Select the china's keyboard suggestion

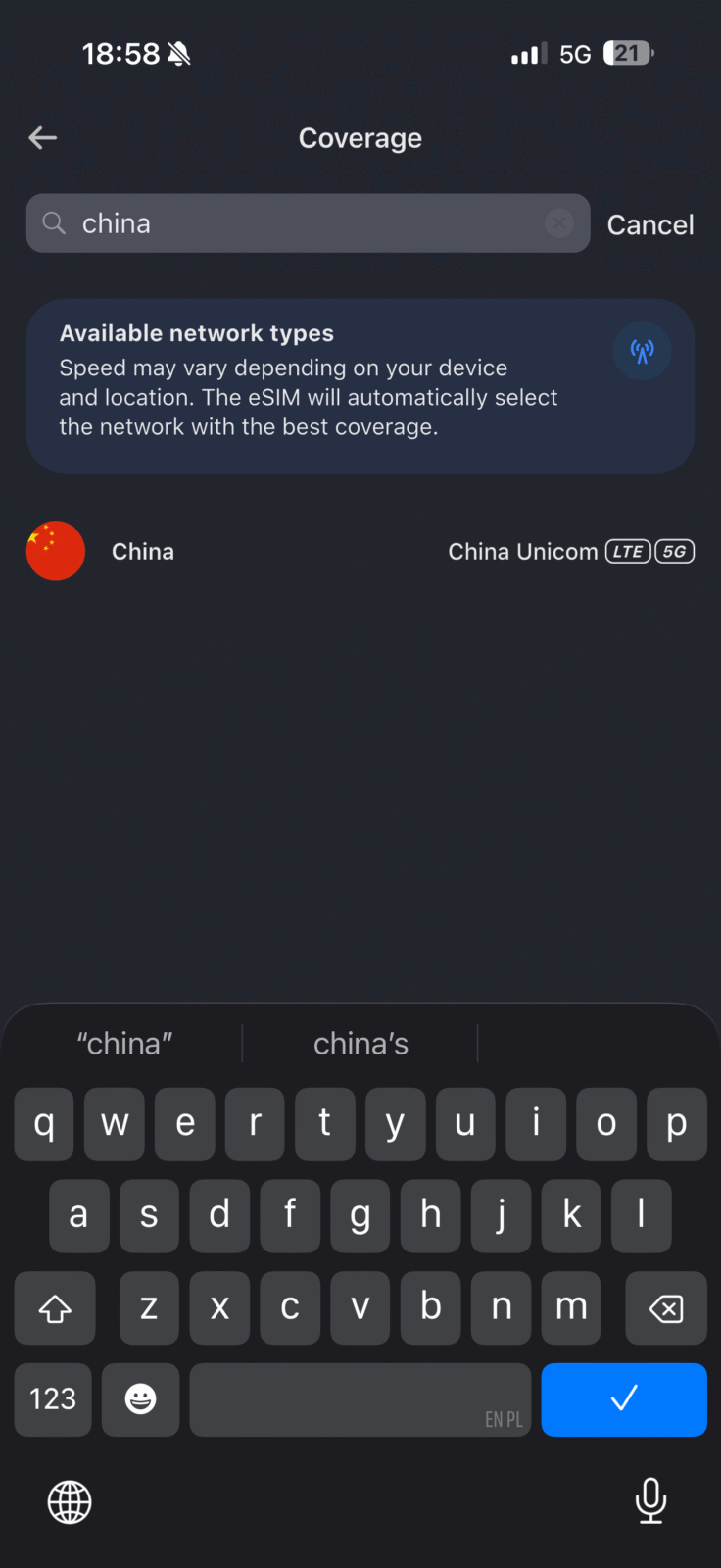(x=360, y=1044)
